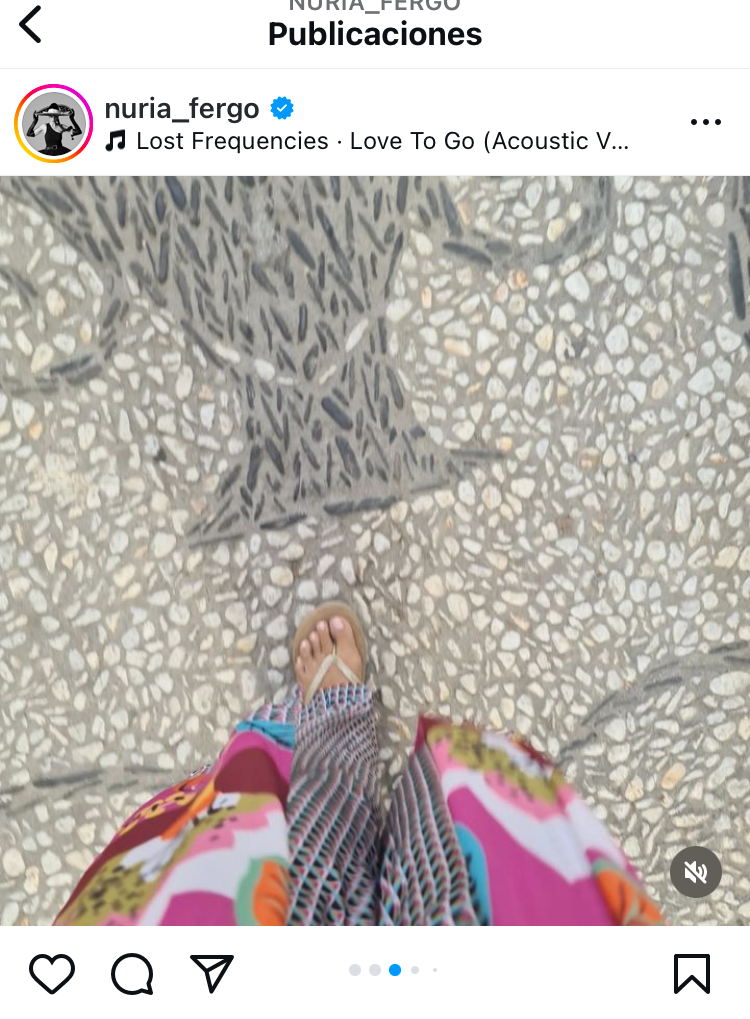Open nuria_fergo's story from the profile picture

coord(53,123)
